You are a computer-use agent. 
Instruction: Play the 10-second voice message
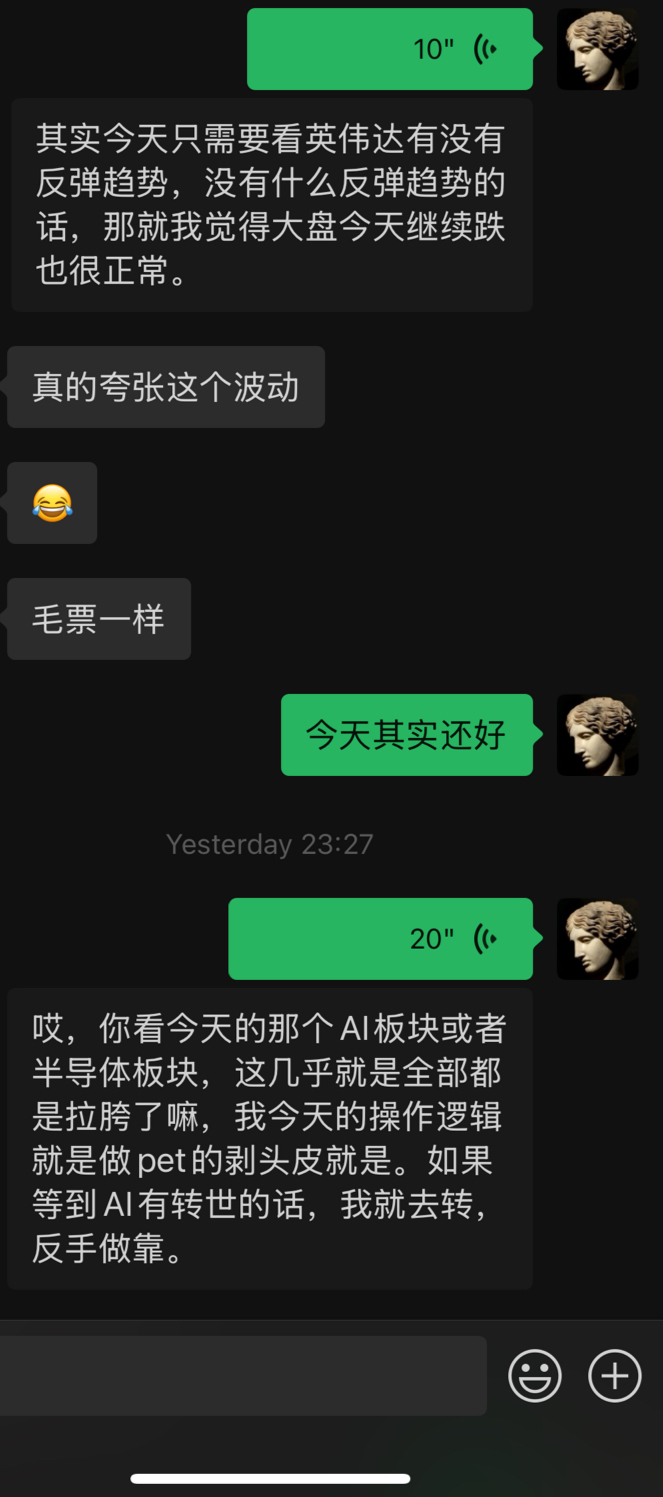pyautogui.click(x=390, y=49)
